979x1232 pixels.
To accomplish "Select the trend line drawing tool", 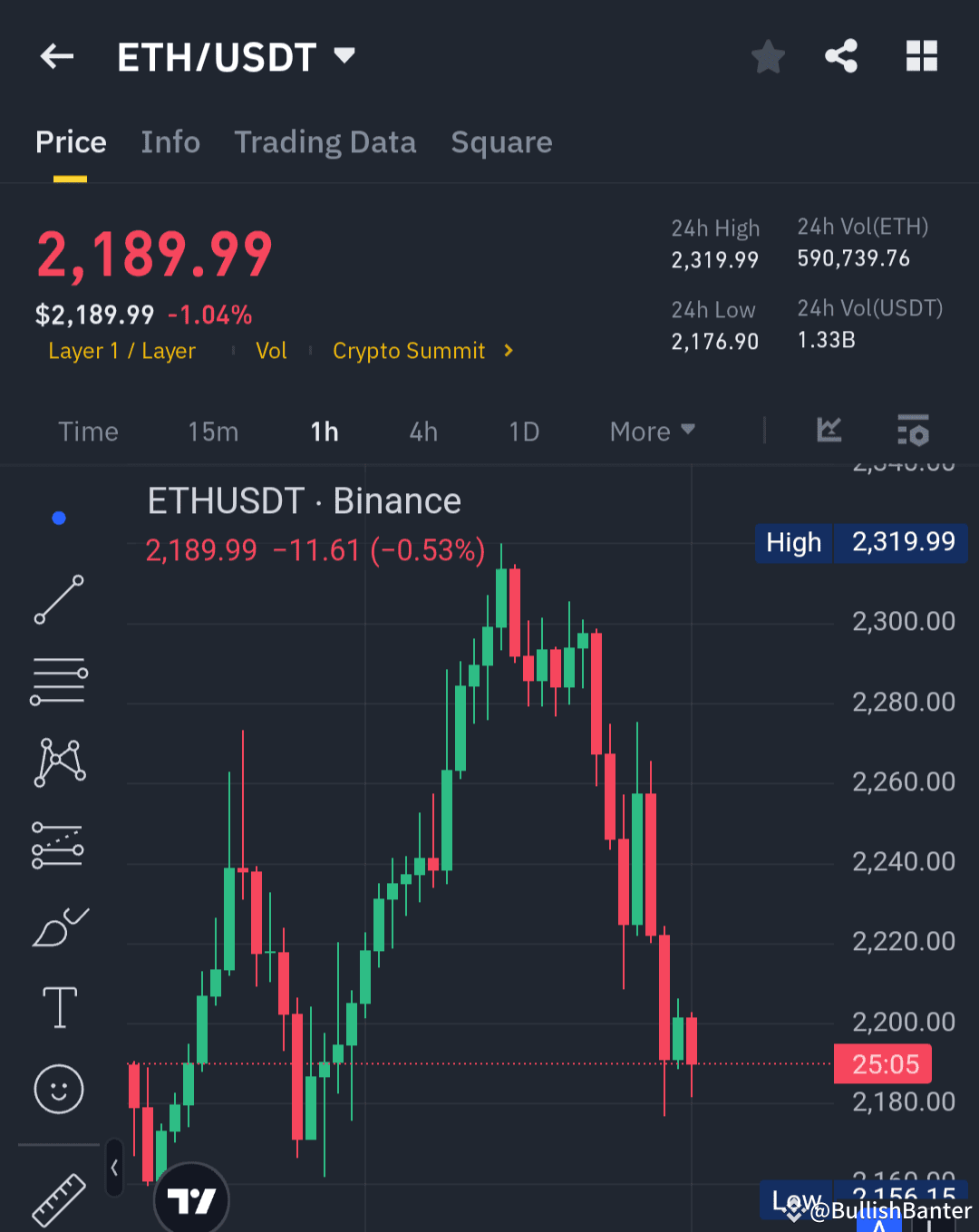I will point(58,600).
